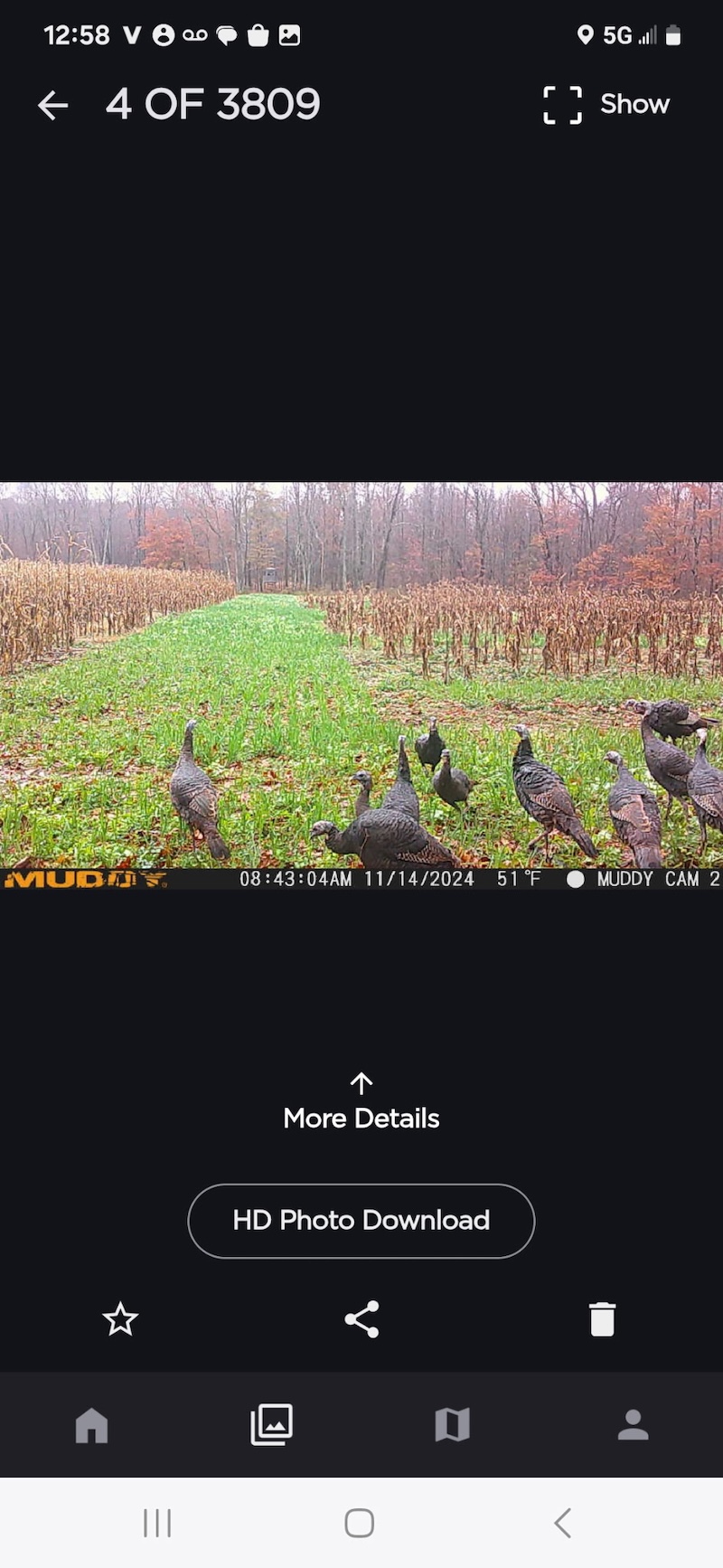Switch to the Home tab
Viewport: 723px width, 1568px height.
pos(91,1425)
